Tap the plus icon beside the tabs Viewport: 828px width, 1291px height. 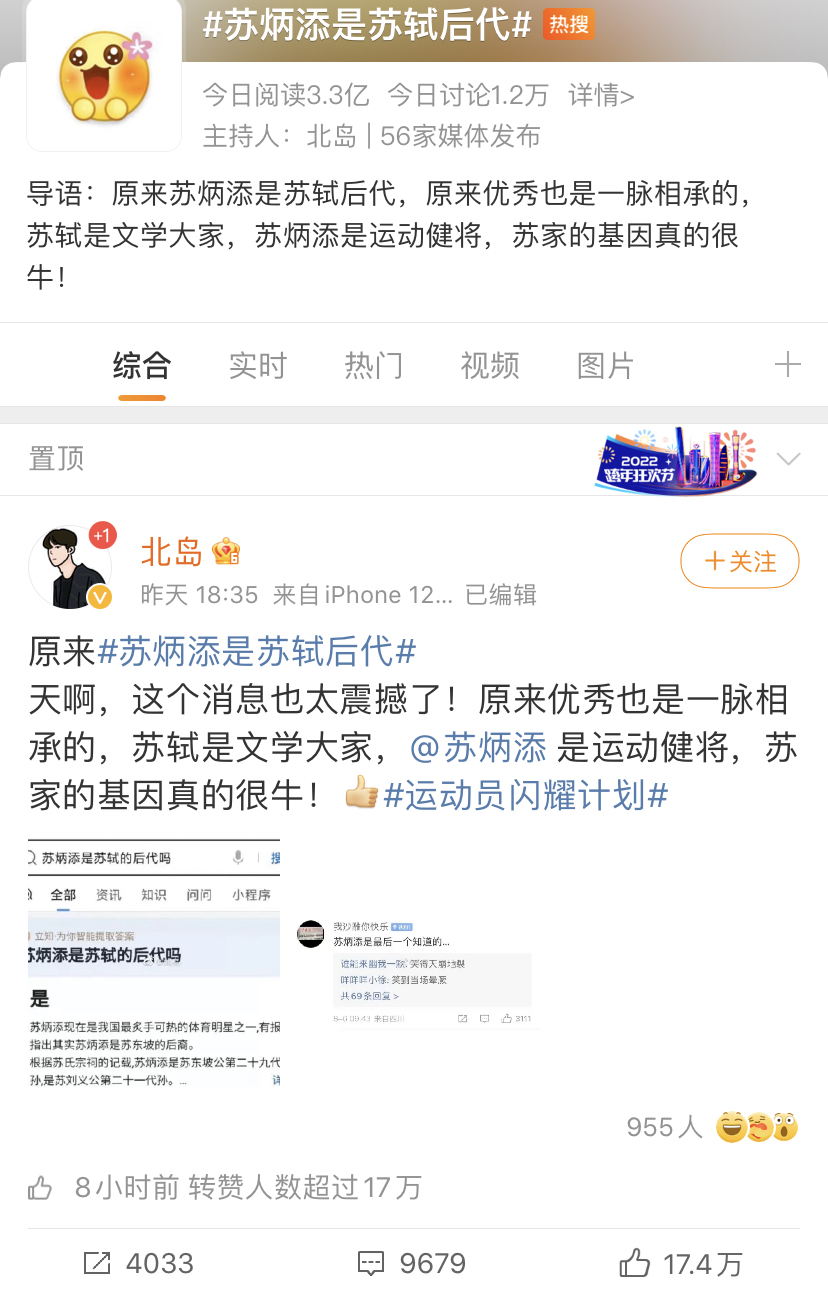[x=788, y=365]
